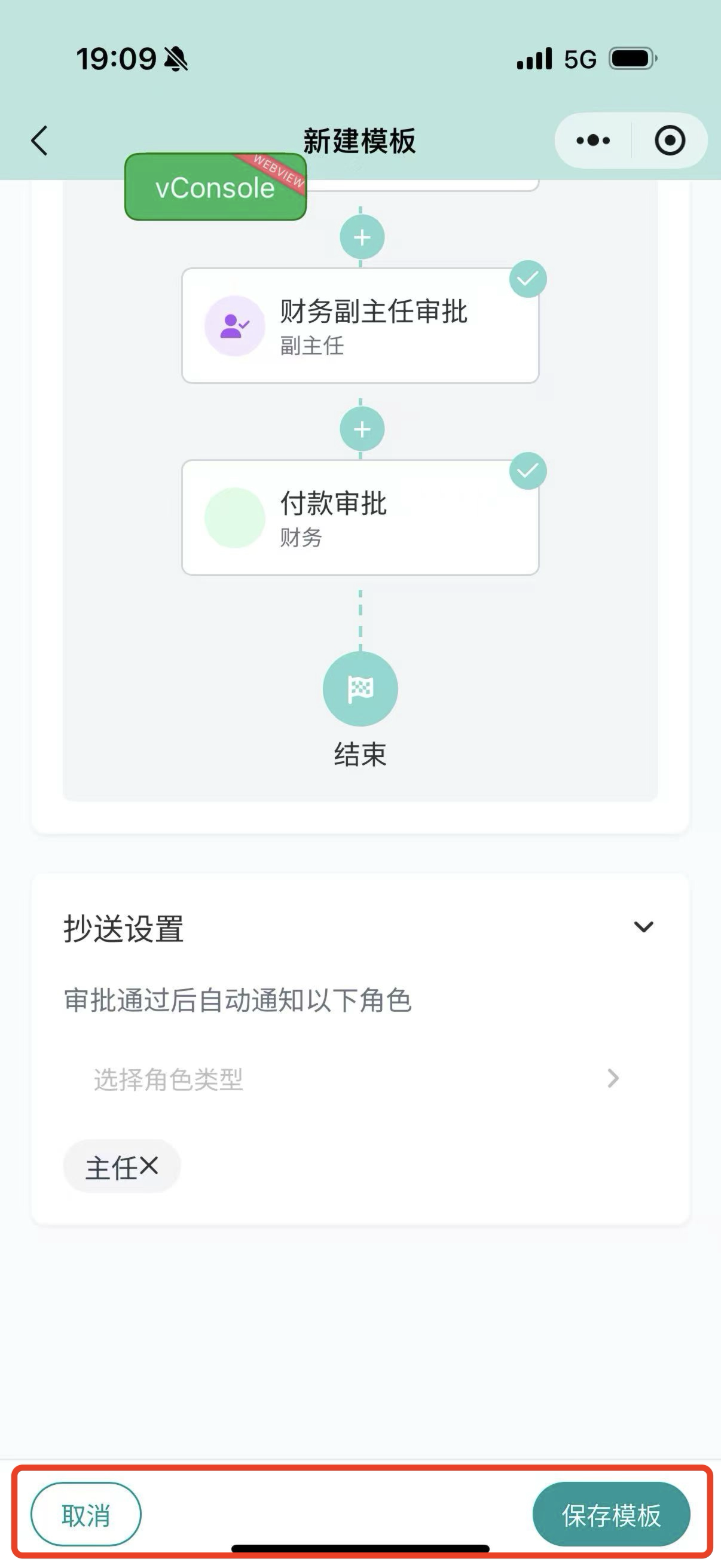Open 选择角色类型 selector

tap(169, 1078)
